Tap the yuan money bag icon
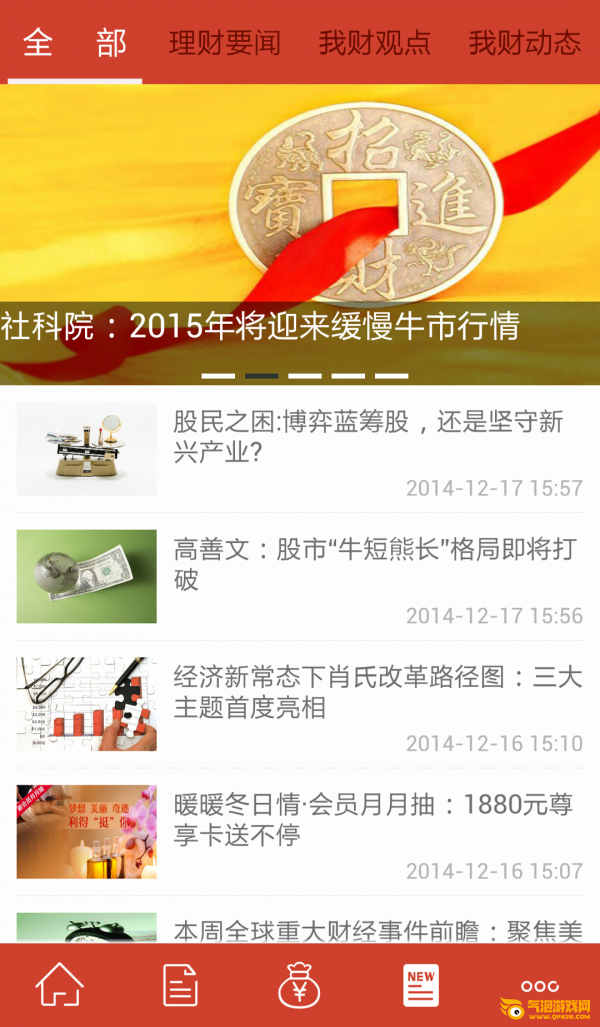 [300, 985]
